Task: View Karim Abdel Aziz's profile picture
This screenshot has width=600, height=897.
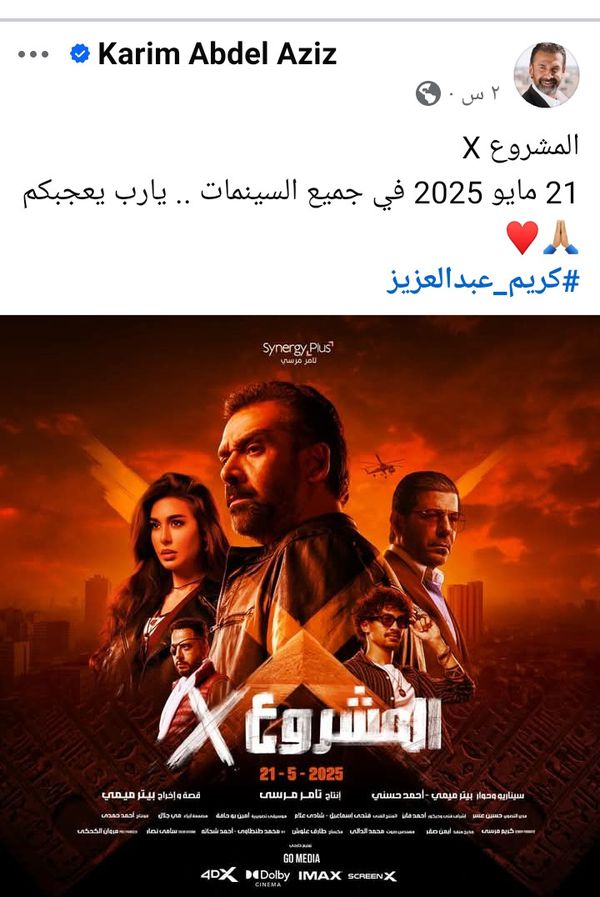Action: 546,75
